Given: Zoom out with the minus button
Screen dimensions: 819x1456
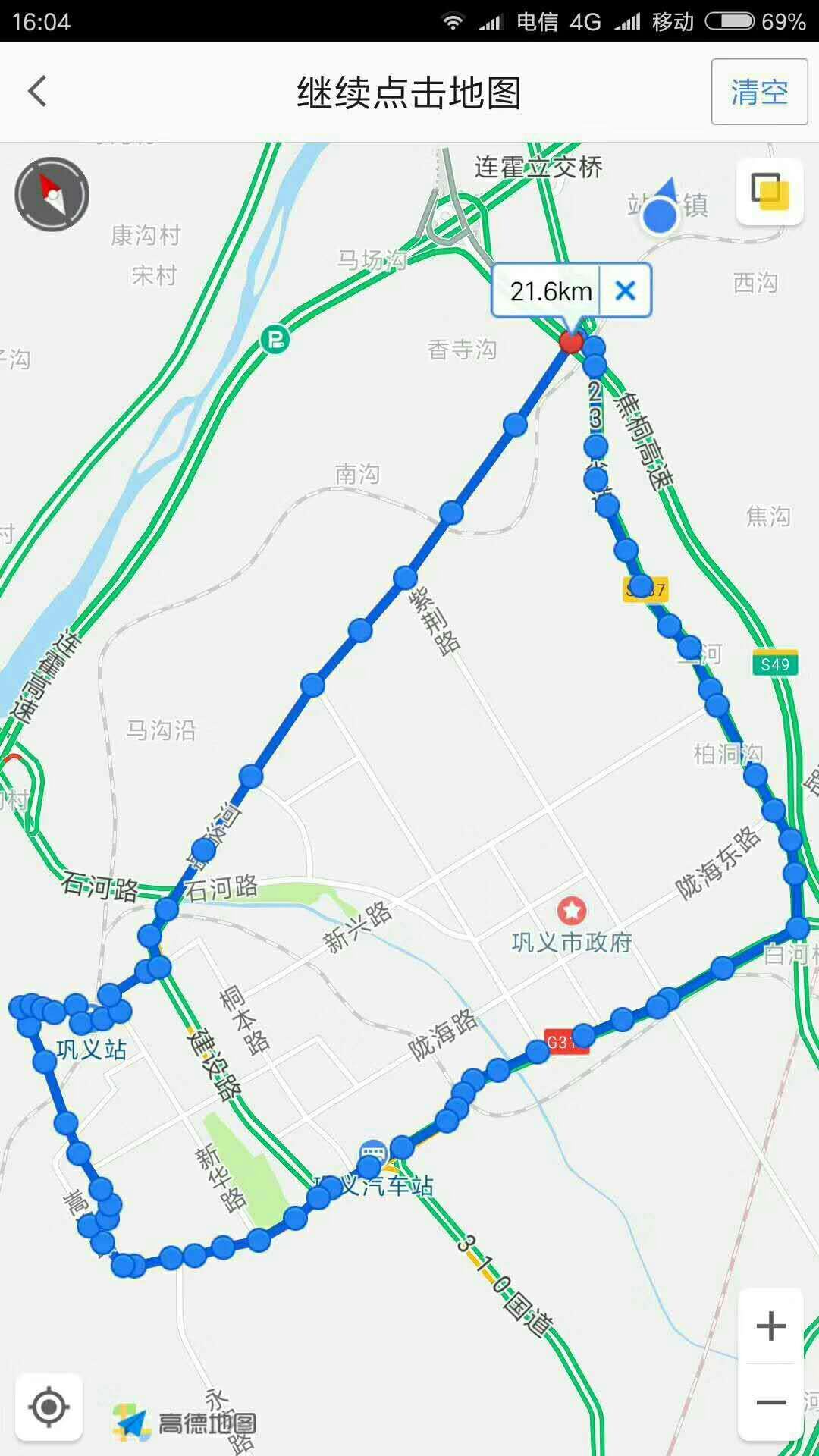Looking at the screenshot, I should coord(770,1402).
